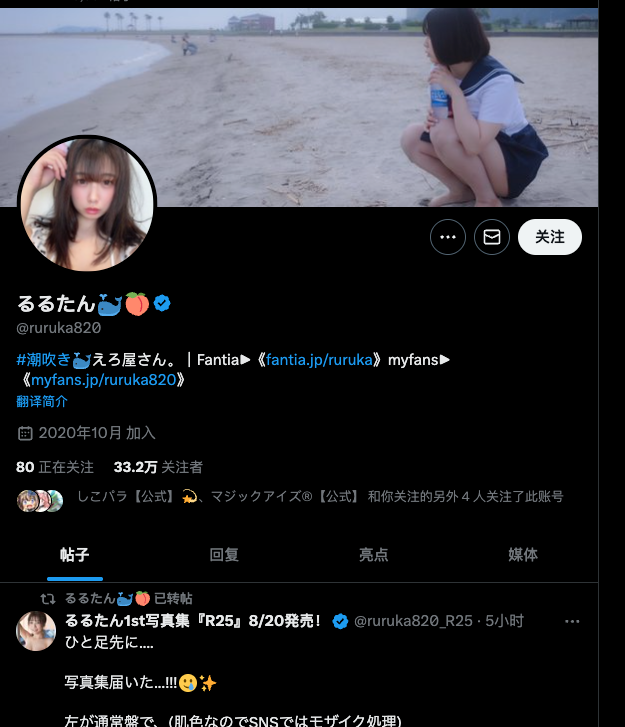
Task: Open the profile overflow menu
Action: [448, 237]
